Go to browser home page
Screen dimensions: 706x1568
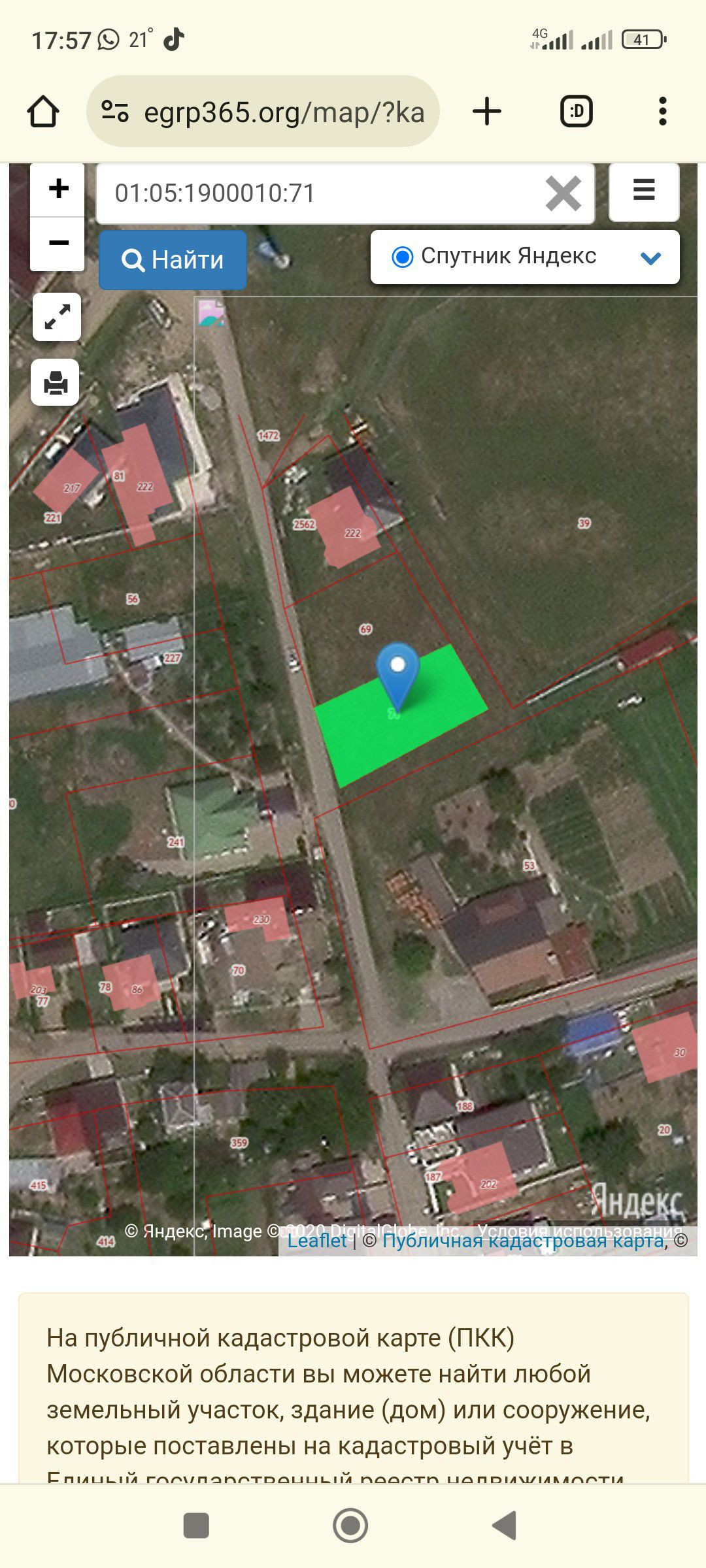click(x=43, y=112)
